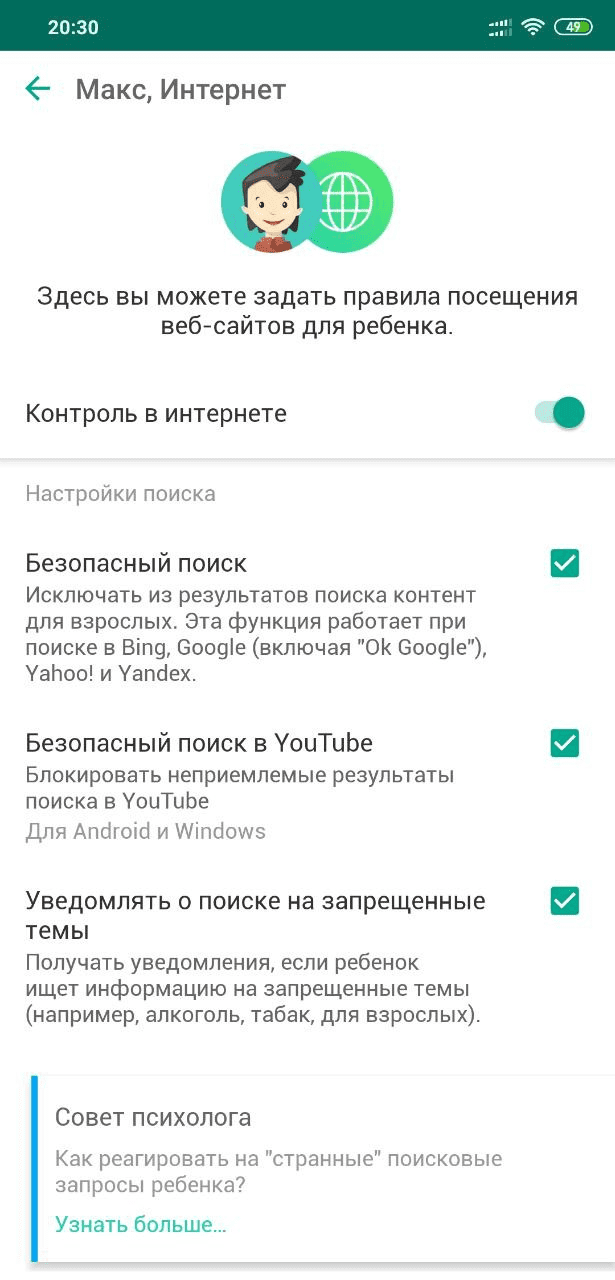Viewport: 615px width, 1280px height.
Task: Disable Безопасный поиск в YouTube checkbox
Action: (x=565, y=743)
